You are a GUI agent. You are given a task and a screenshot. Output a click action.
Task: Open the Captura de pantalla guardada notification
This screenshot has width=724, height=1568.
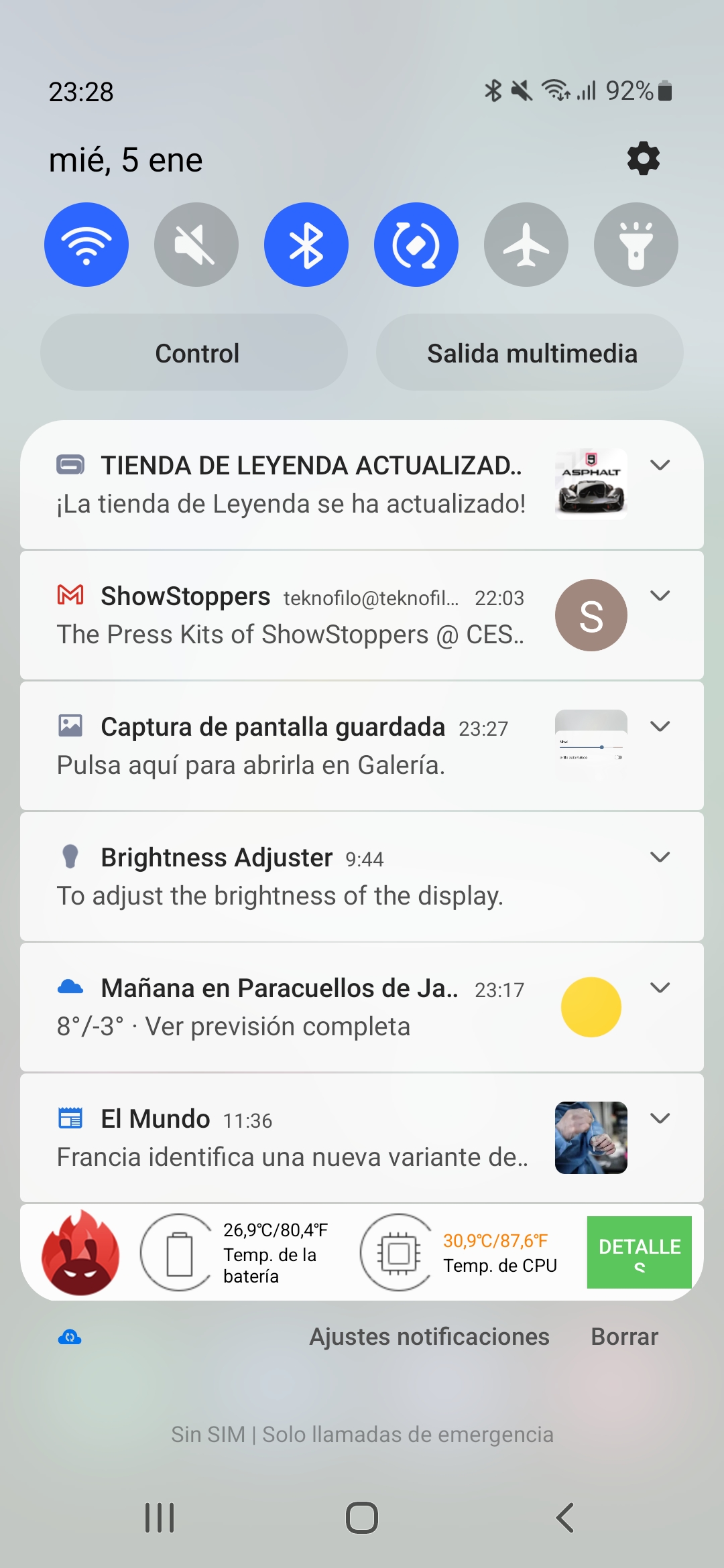coord(362,746)
